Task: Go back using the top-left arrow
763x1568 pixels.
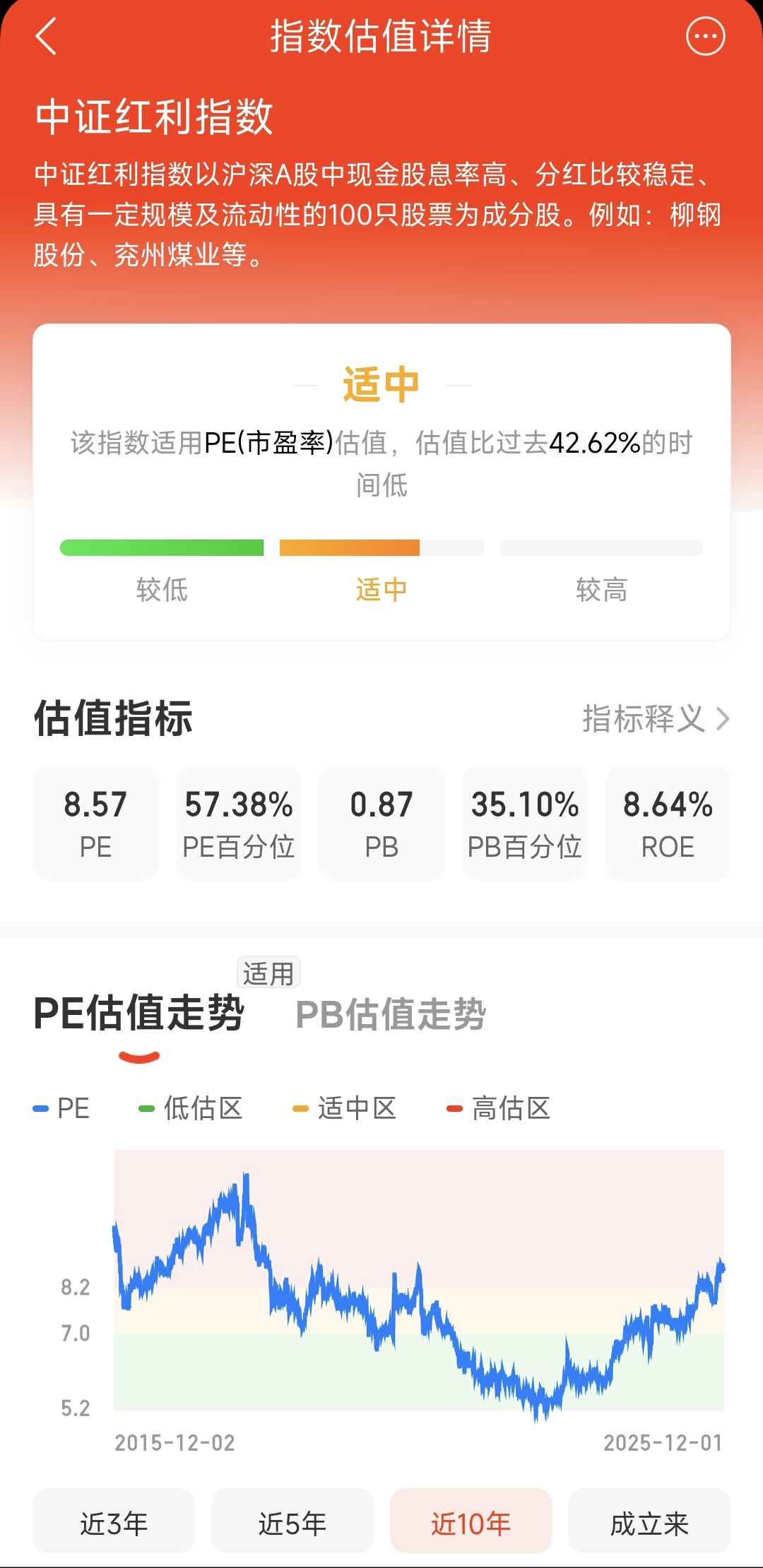Action: (46, 37)
